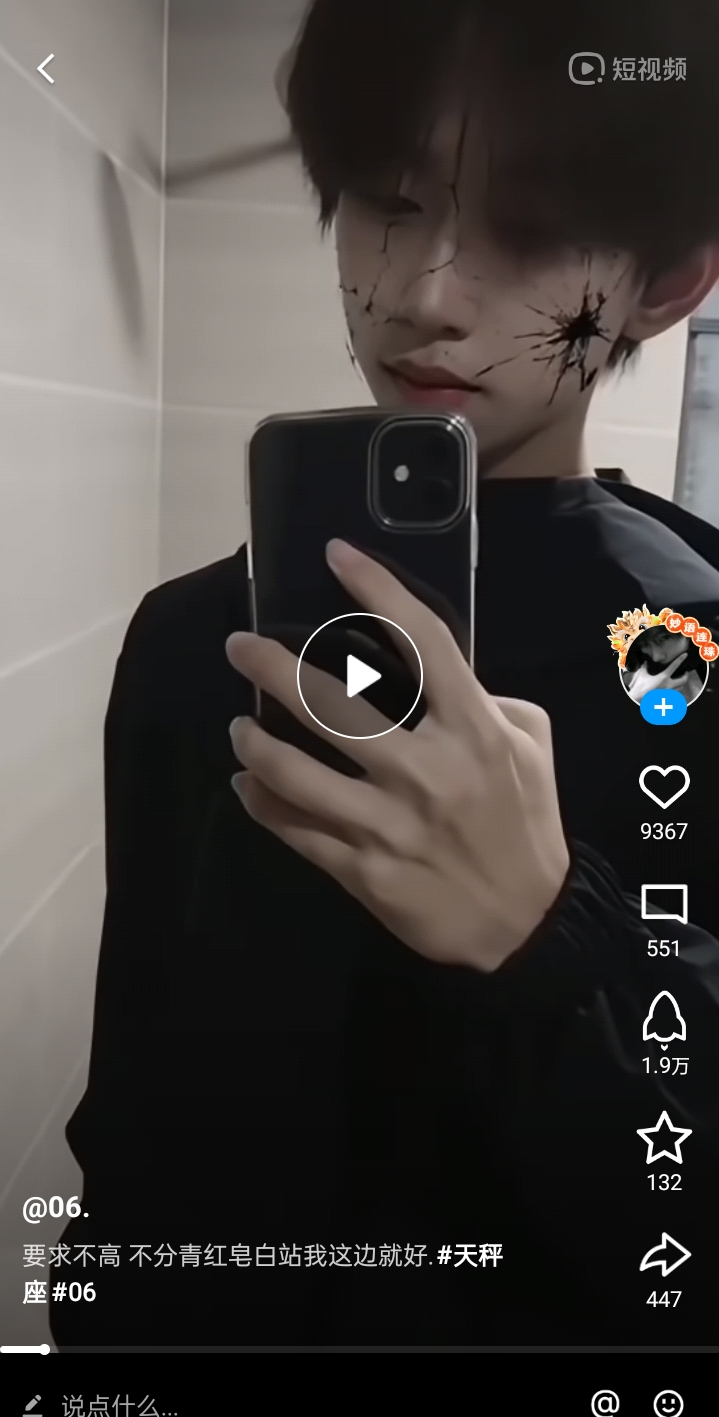Share this video via the arrow icon
719x1417 pixels.
(664, 1255)
